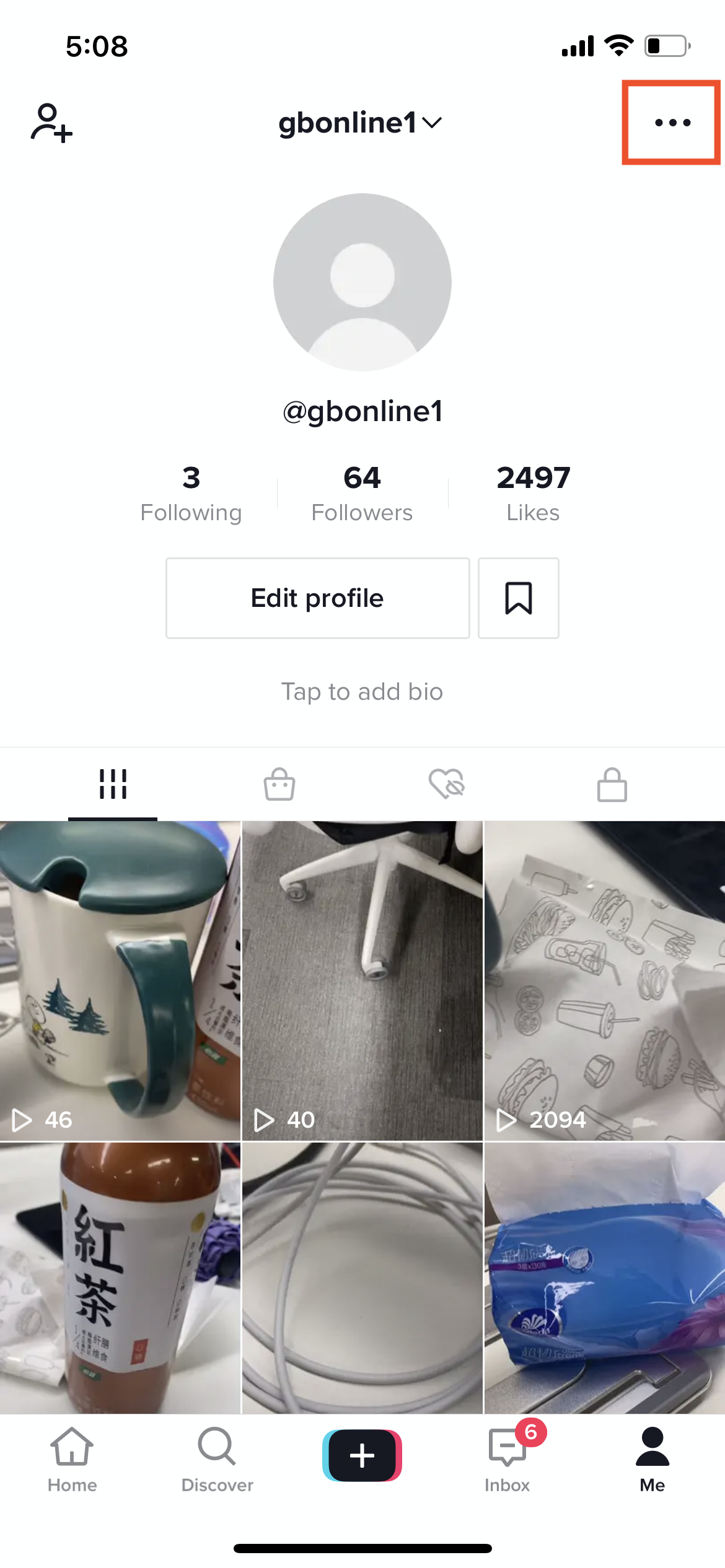Select the posted videos grid tab
Image resolution: width=725 pixels, height=1568 pixels.
pyautogui.click(x=113, y=785)
